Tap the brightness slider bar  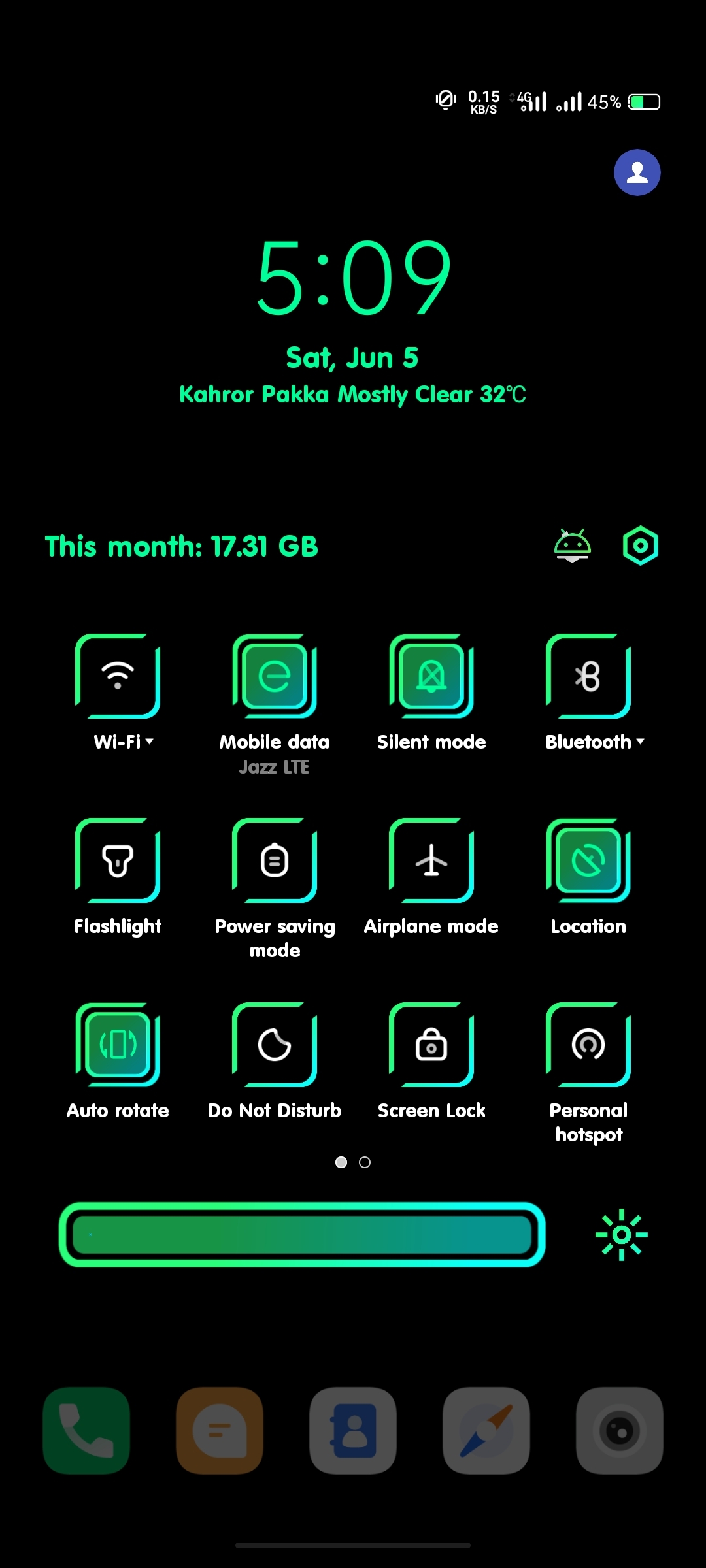pyautogui.click(x=302, y=1235)
